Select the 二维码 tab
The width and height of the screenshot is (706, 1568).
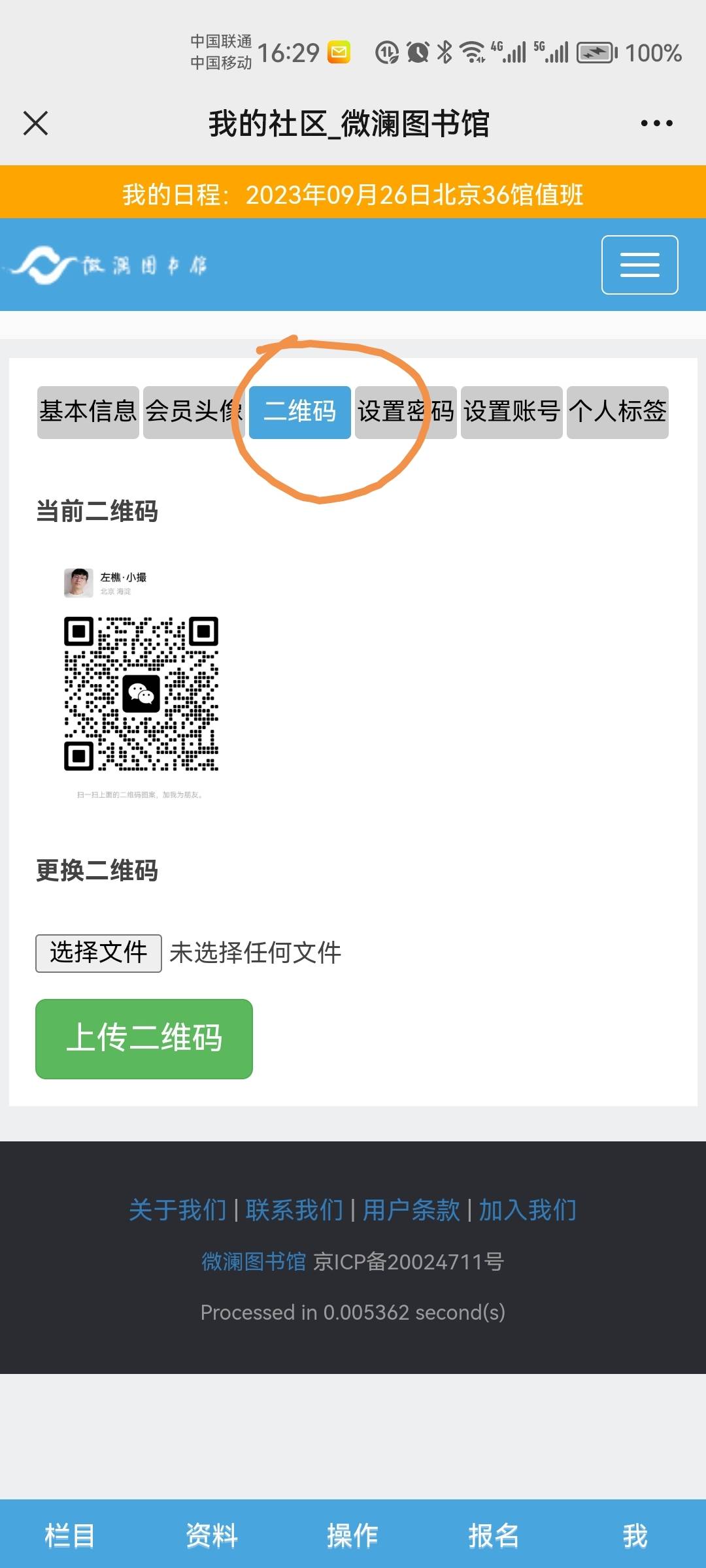pos(300,412)
